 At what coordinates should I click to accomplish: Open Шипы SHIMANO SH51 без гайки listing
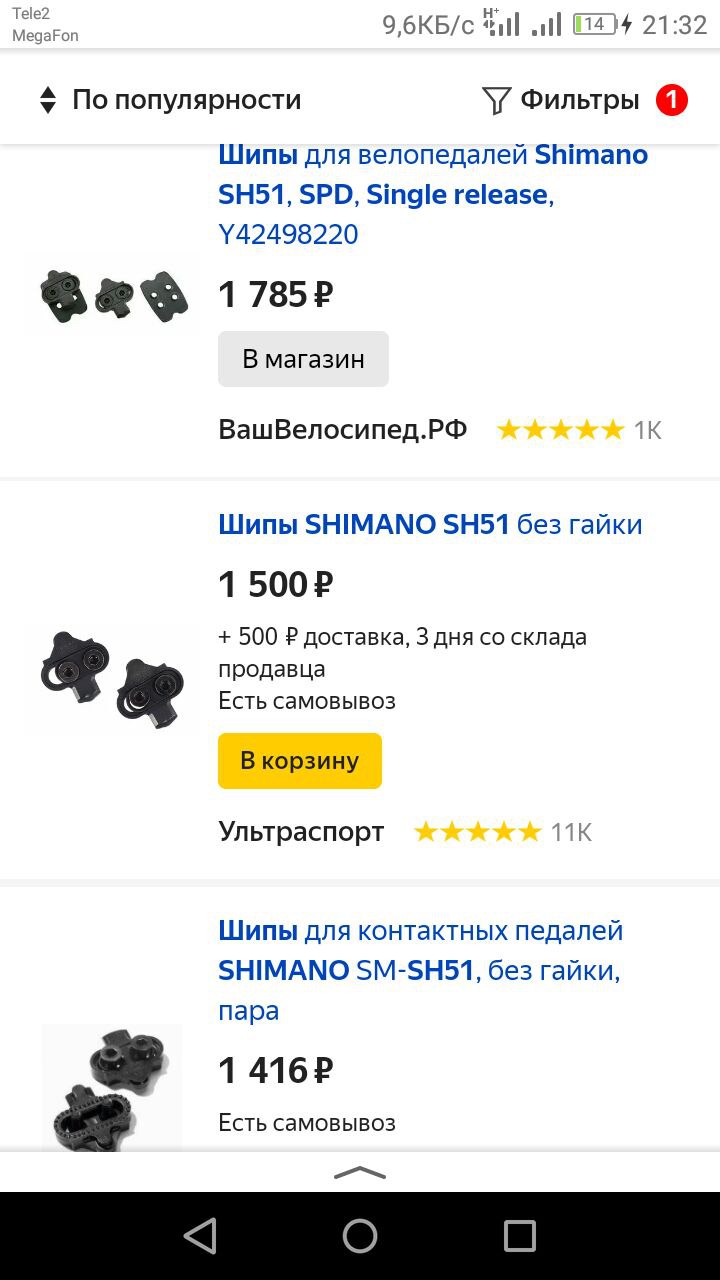click(x=430, y=524)
